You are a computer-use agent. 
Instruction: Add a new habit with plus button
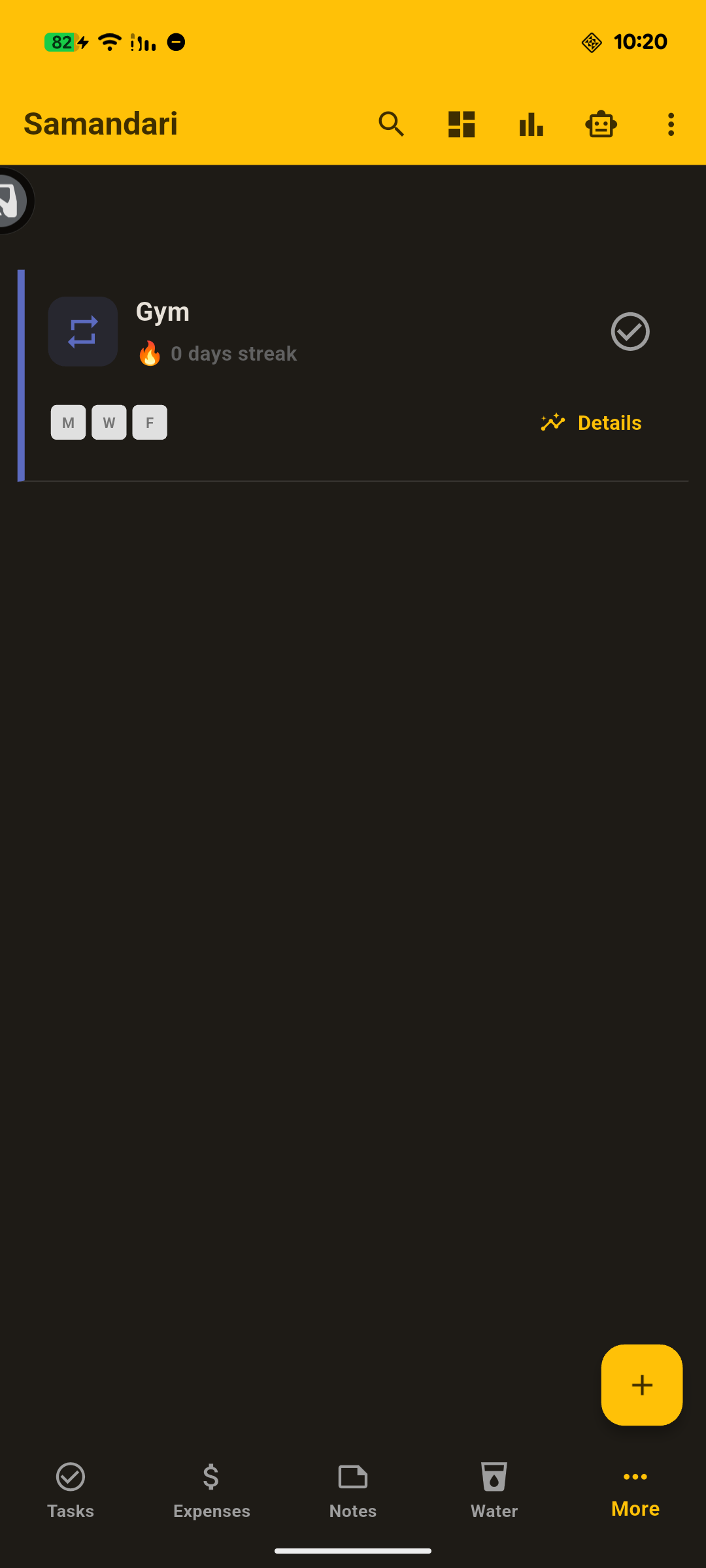point(641,1384)
